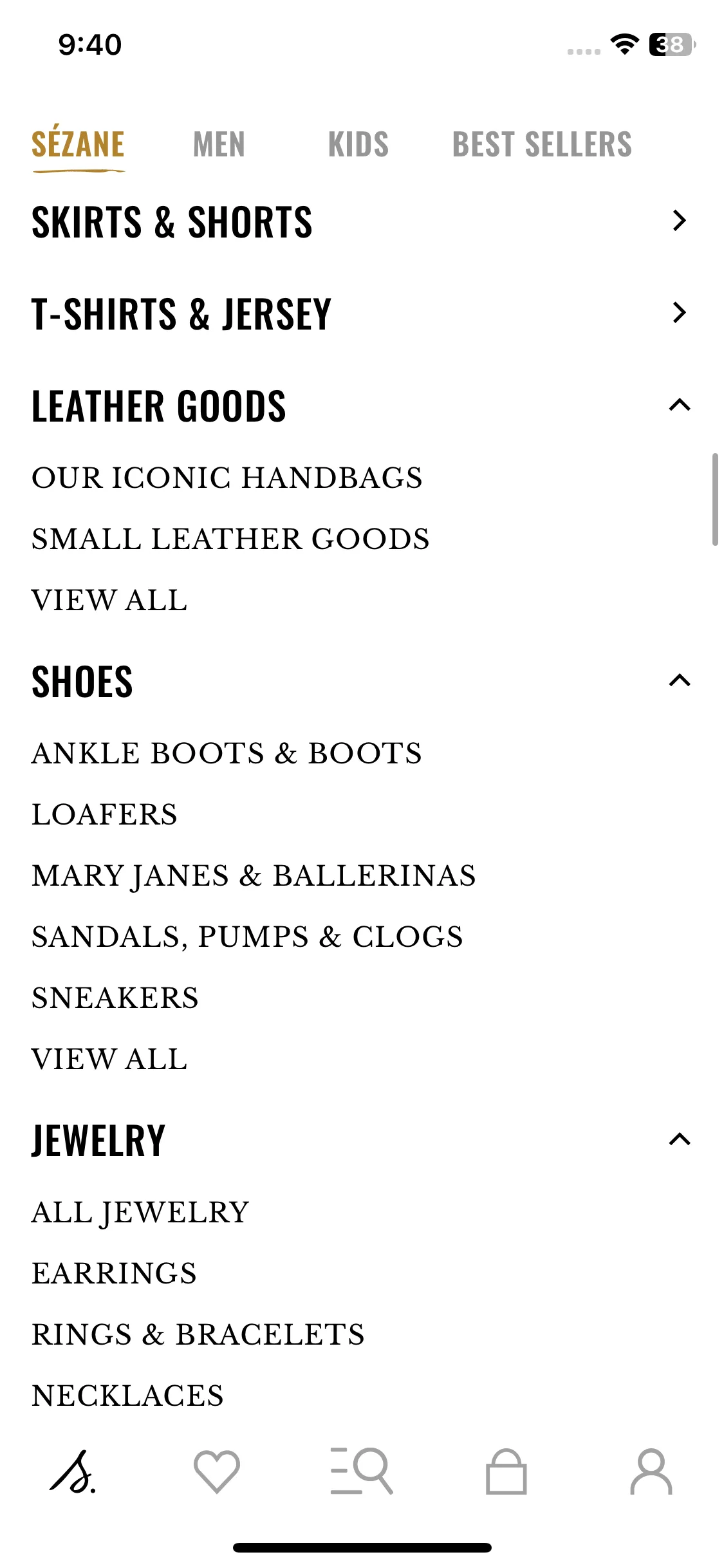Go to the wishlist heart tab
This screenshot has width=724, height=1568.
coord(217,1471)
